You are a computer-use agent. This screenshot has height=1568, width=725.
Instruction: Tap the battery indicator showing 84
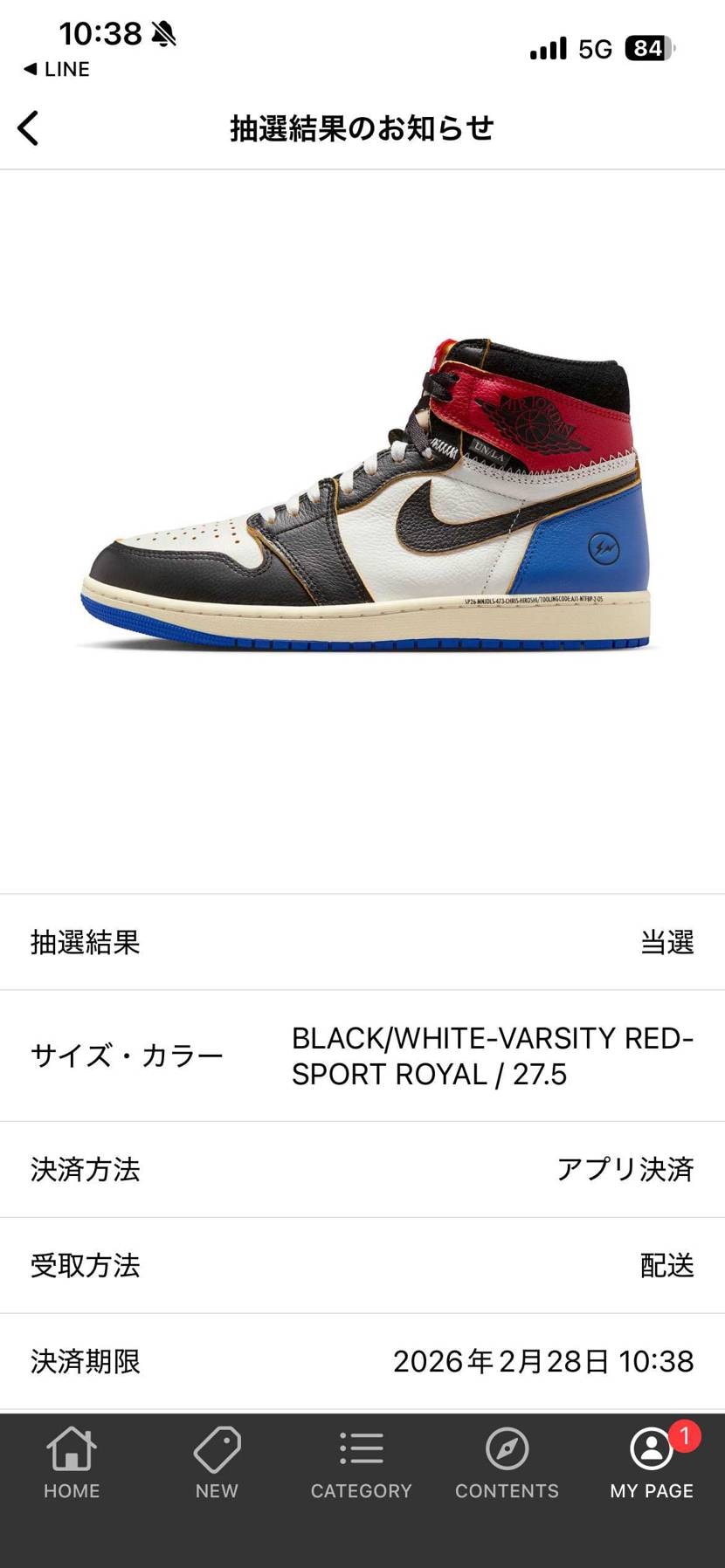(x=646, y=49)
